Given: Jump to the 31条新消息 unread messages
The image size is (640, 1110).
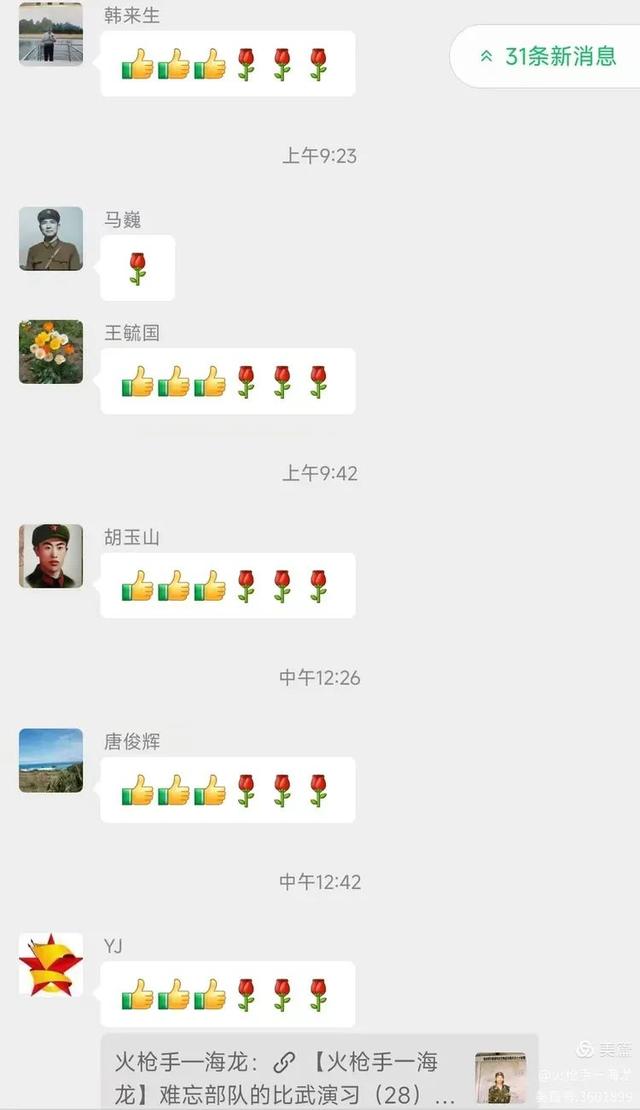Looking at the screenshot, I should [x=548, y=57].
